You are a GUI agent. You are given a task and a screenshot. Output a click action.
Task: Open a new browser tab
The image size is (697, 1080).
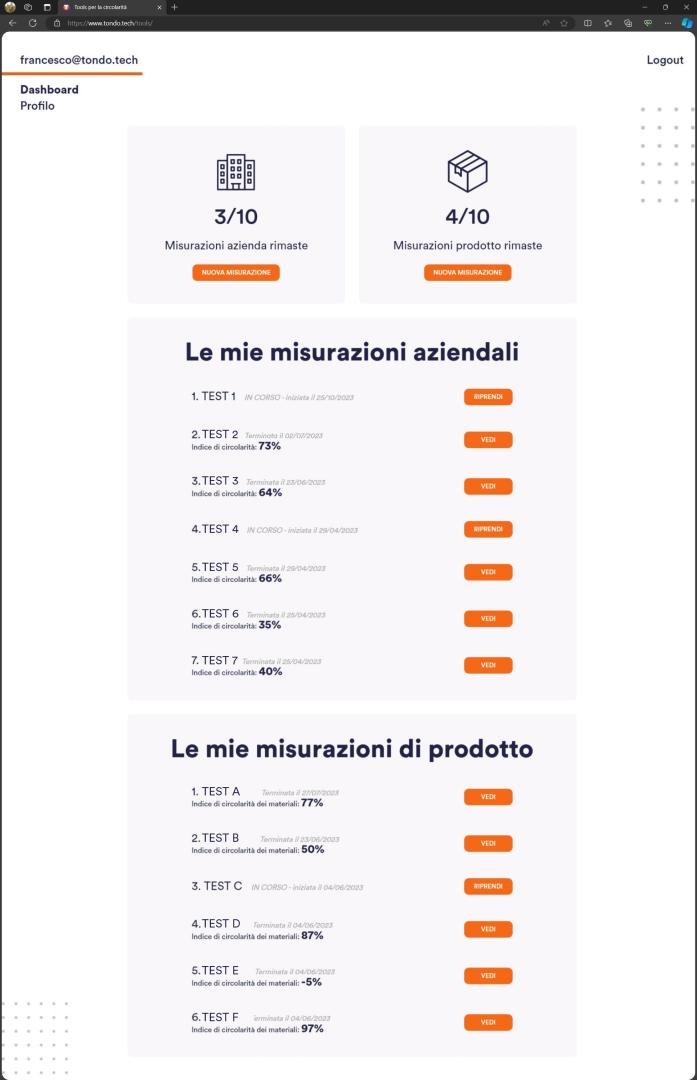pos(175,7)
